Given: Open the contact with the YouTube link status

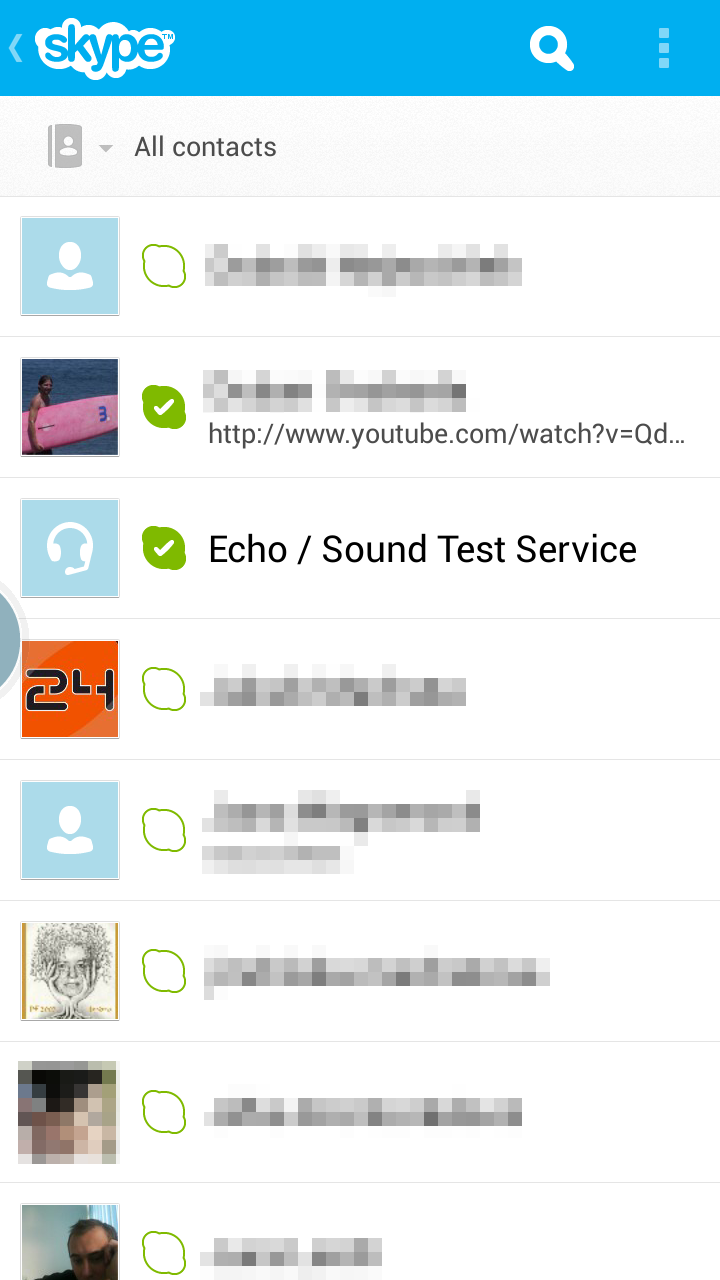Looking at the screenshot, I should (x=360, y=407).
